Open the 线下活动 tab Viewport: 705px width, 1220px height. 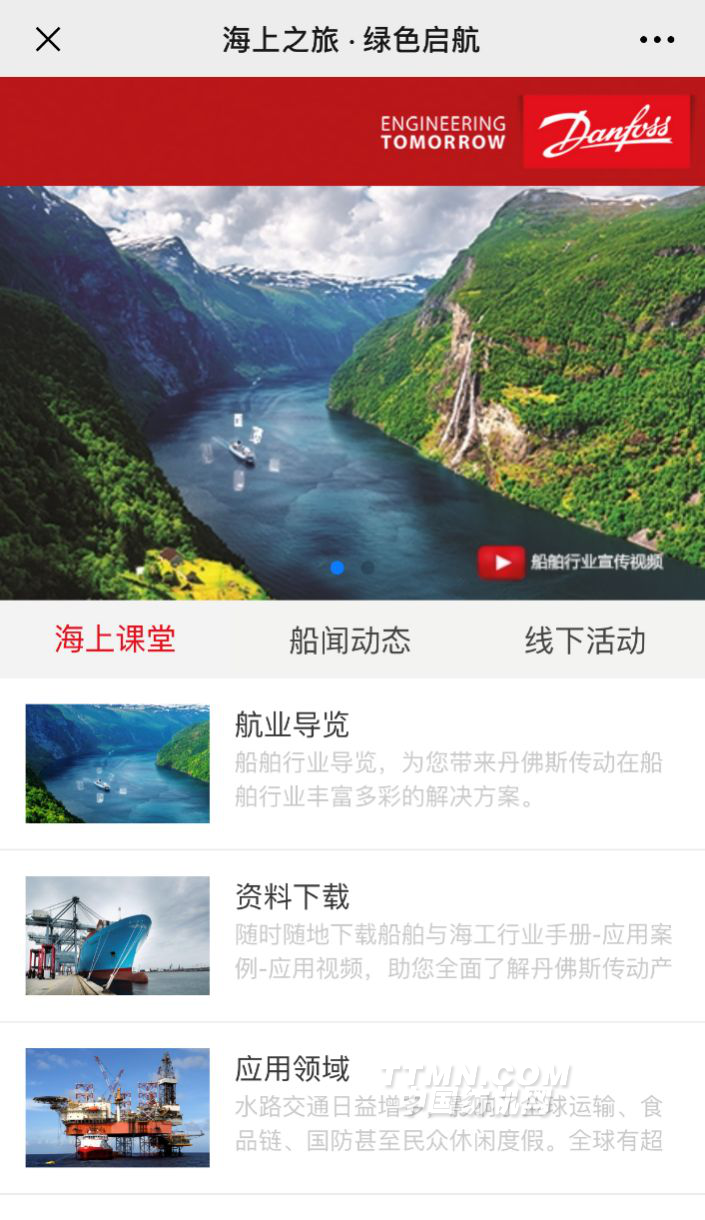(585, 640)
